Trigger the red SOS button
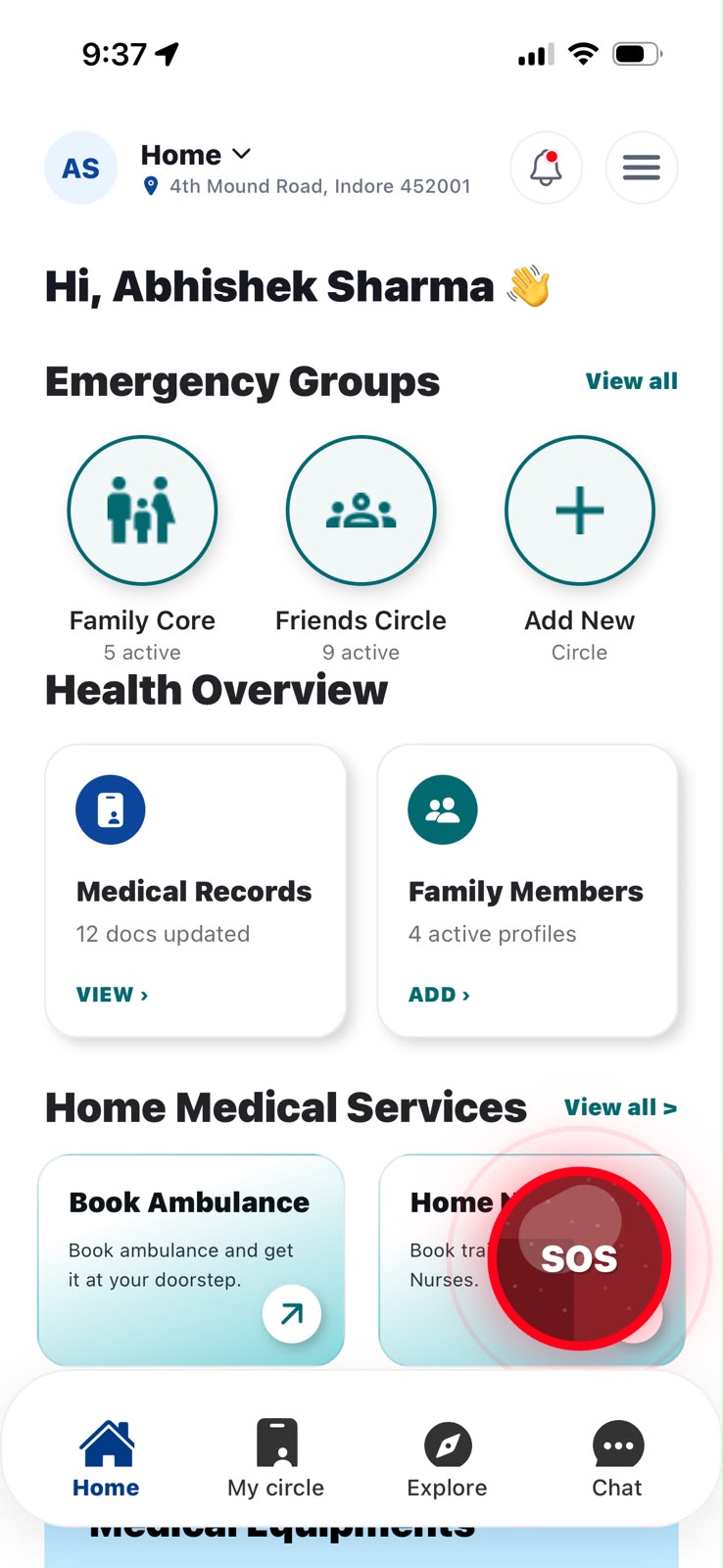723x1568 pixels. click(579, 1258)
